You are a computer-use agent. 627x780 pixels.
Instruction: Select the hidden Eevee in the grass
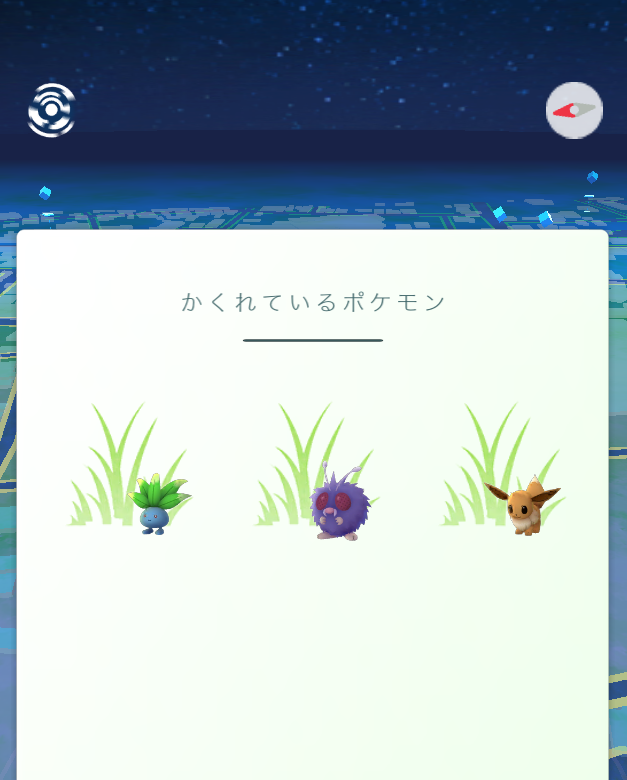click(523, 506)
